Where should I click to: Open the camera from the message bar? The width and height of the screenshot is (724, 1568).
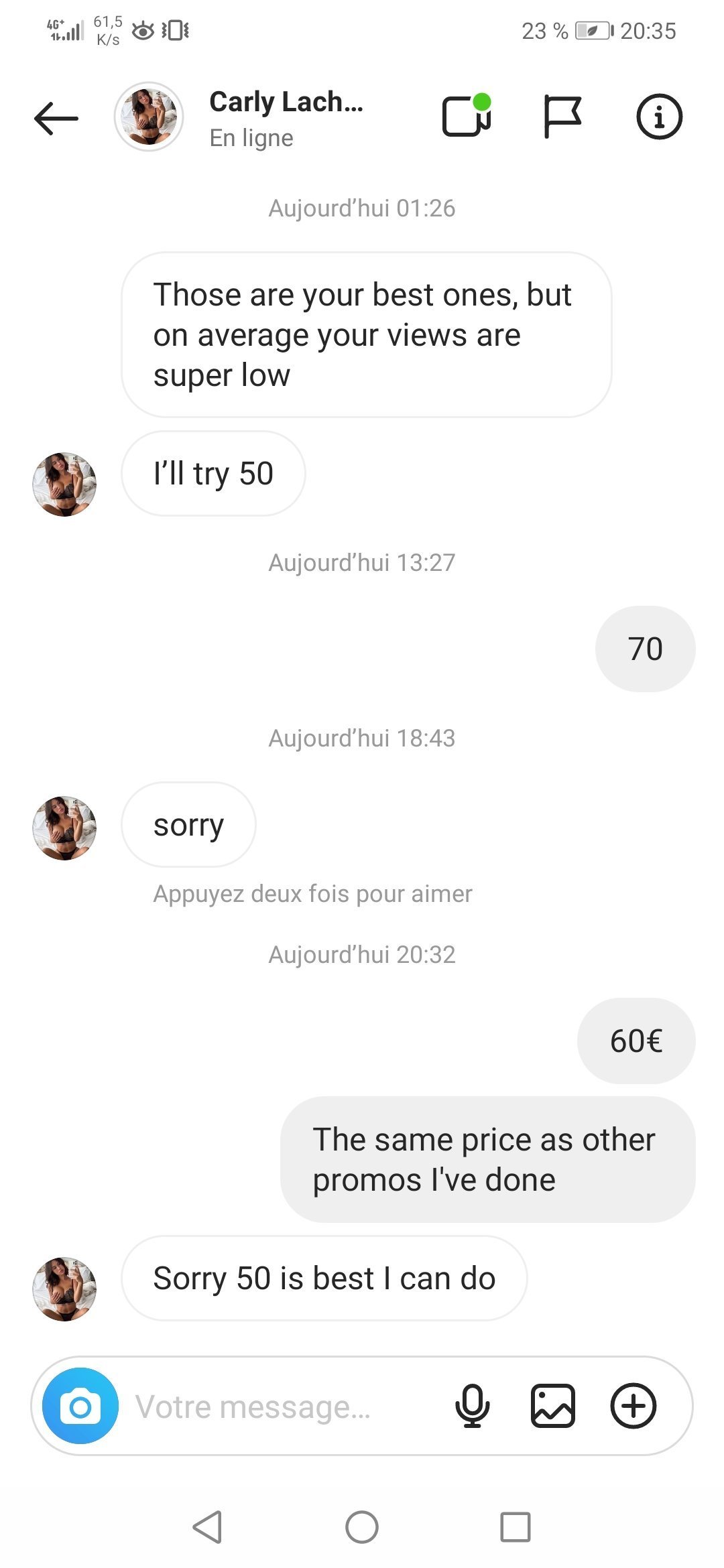click(80, 1406)
